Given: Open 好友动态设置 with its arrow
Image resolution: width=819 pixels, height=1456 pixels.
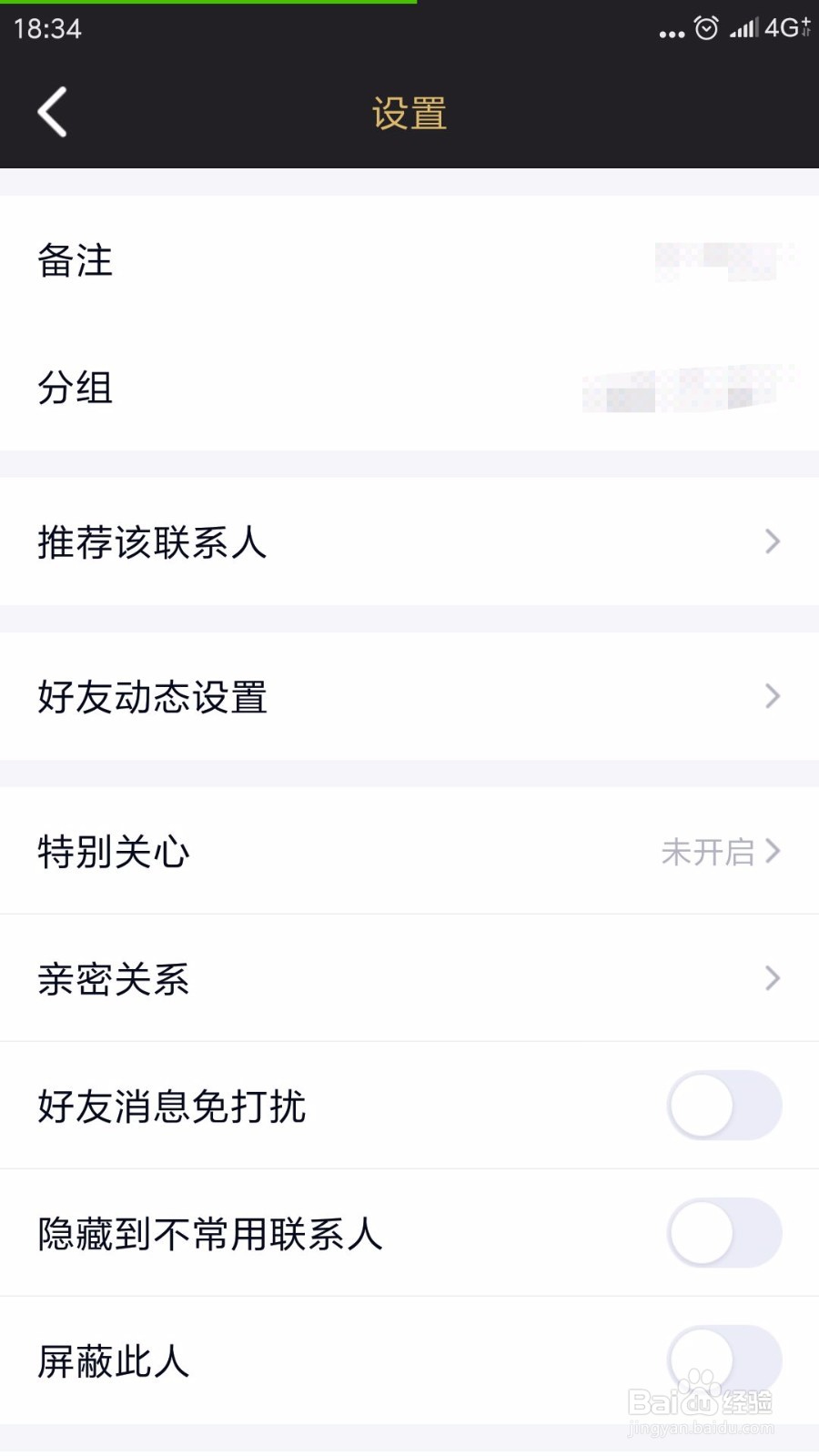Looking at the screenshot, I should click(773, 696).
